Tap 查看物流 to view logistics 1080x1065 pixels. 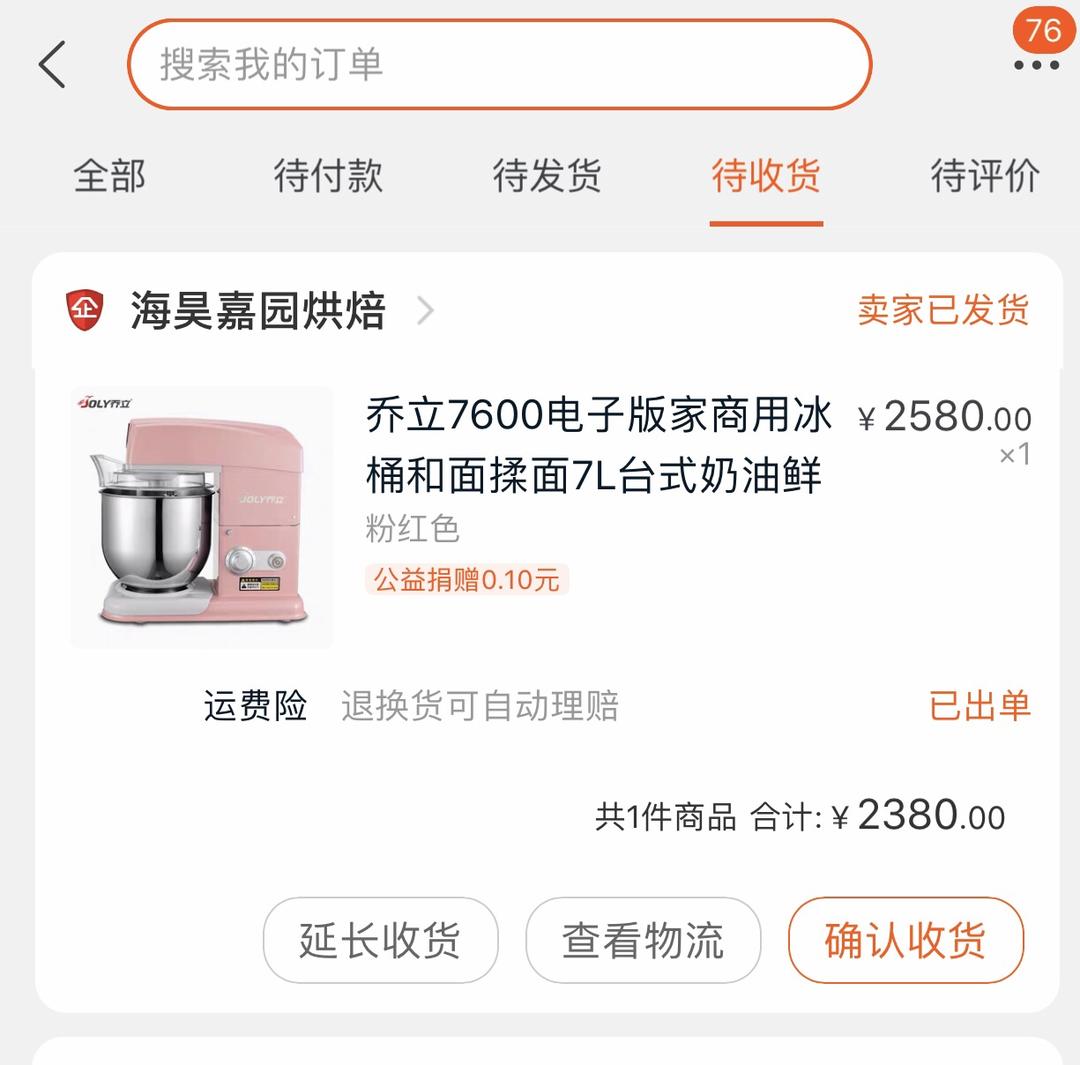pyautogui.click(x=643, y=941)
